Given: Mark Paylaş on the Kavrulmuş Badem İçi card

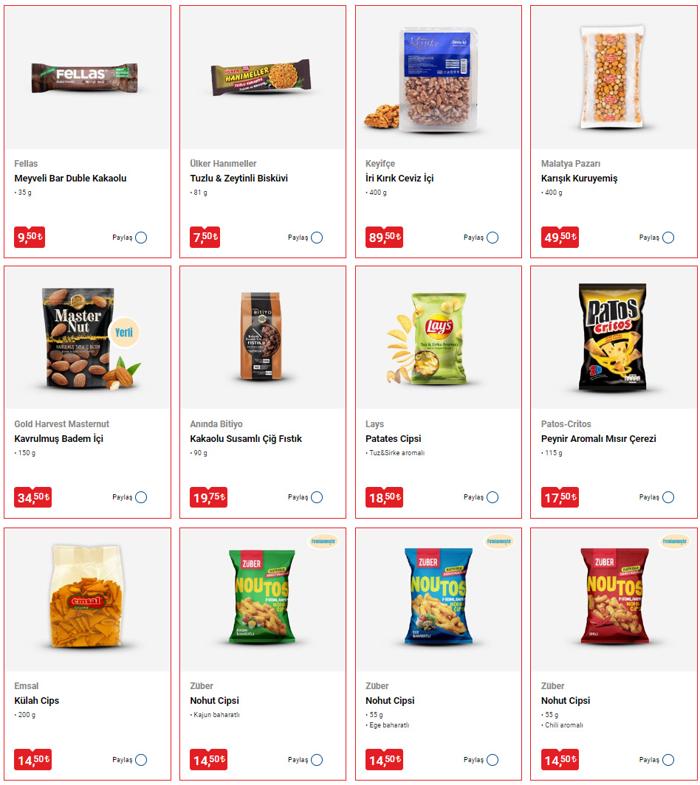Looking at the screenshot, I should [x=141, y=497].
